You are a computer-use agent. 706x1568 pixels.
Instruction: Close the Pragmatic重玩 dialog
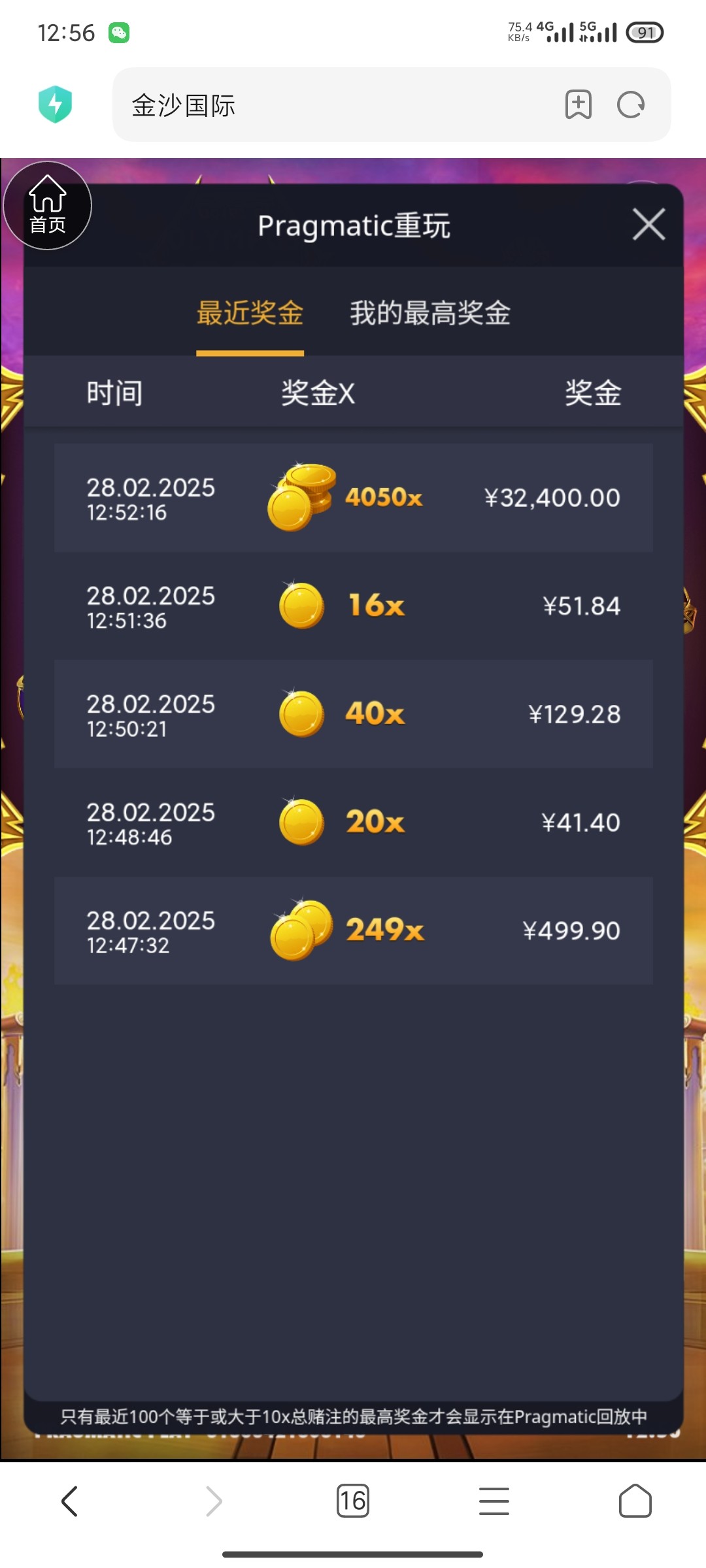coord(648,225)
